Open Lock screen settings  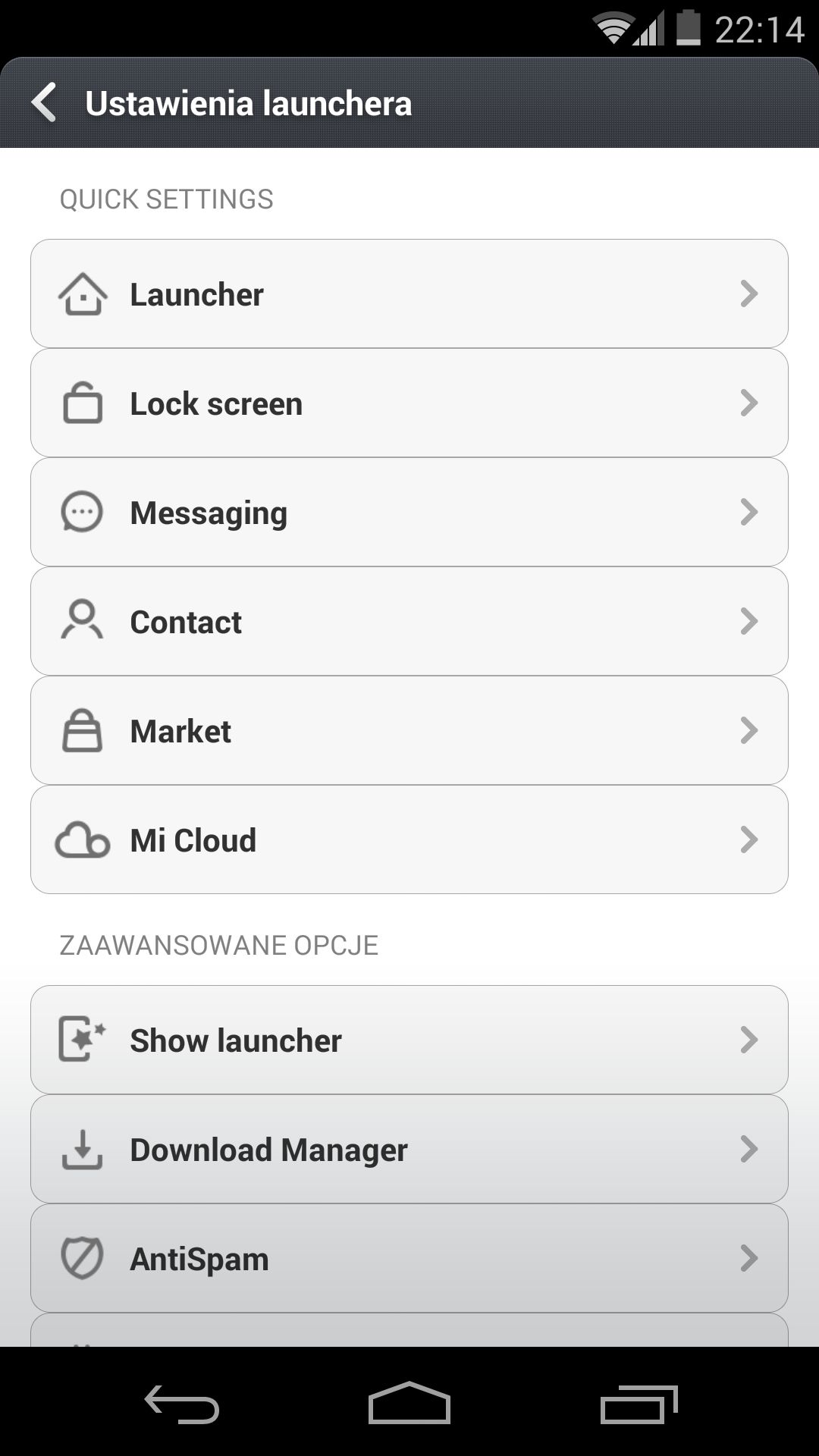click(409, 403)
